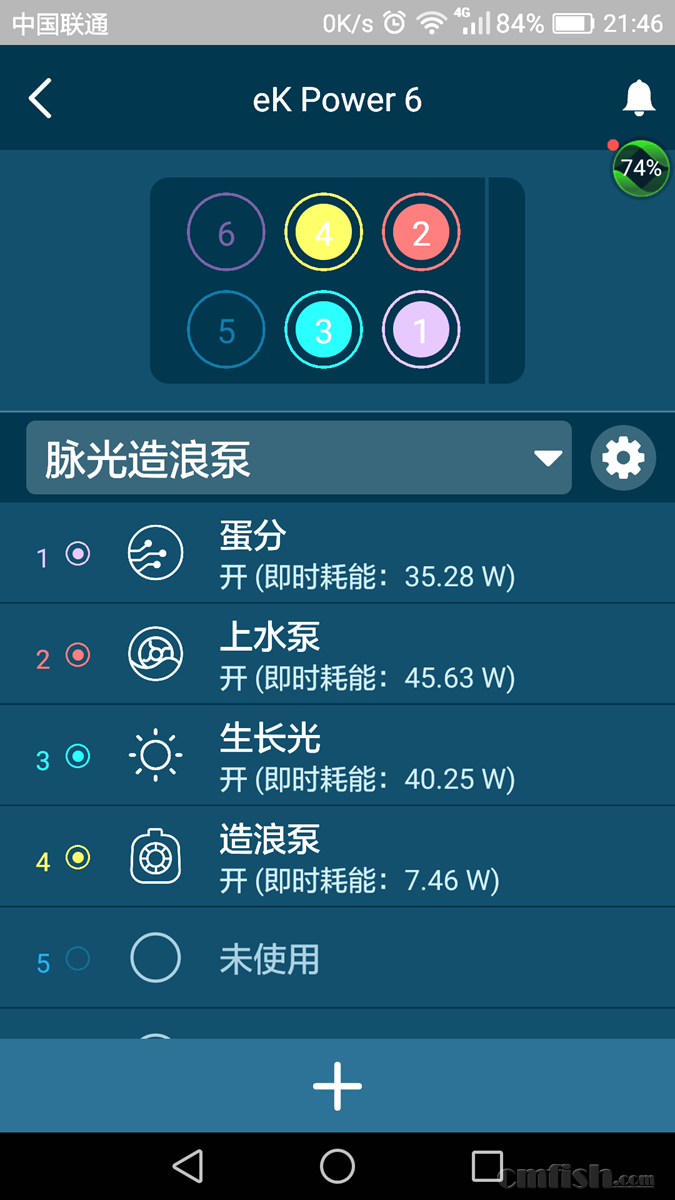Viewport: 675px width, 1200px height.
Task: Open the 生长光 outlet row
Action: coord(337,756)
